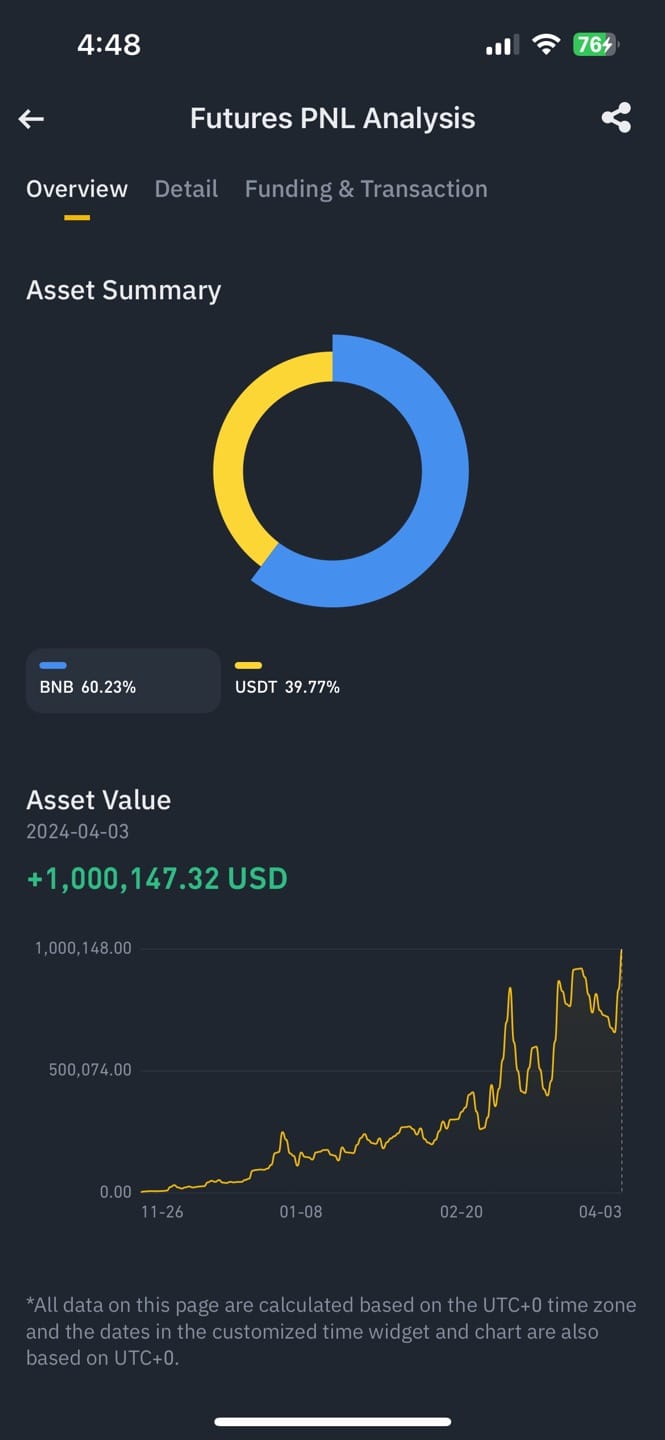Open the Funding & Transaction tab
This screenshot has width=665, height=1440.
pos(366,189)
